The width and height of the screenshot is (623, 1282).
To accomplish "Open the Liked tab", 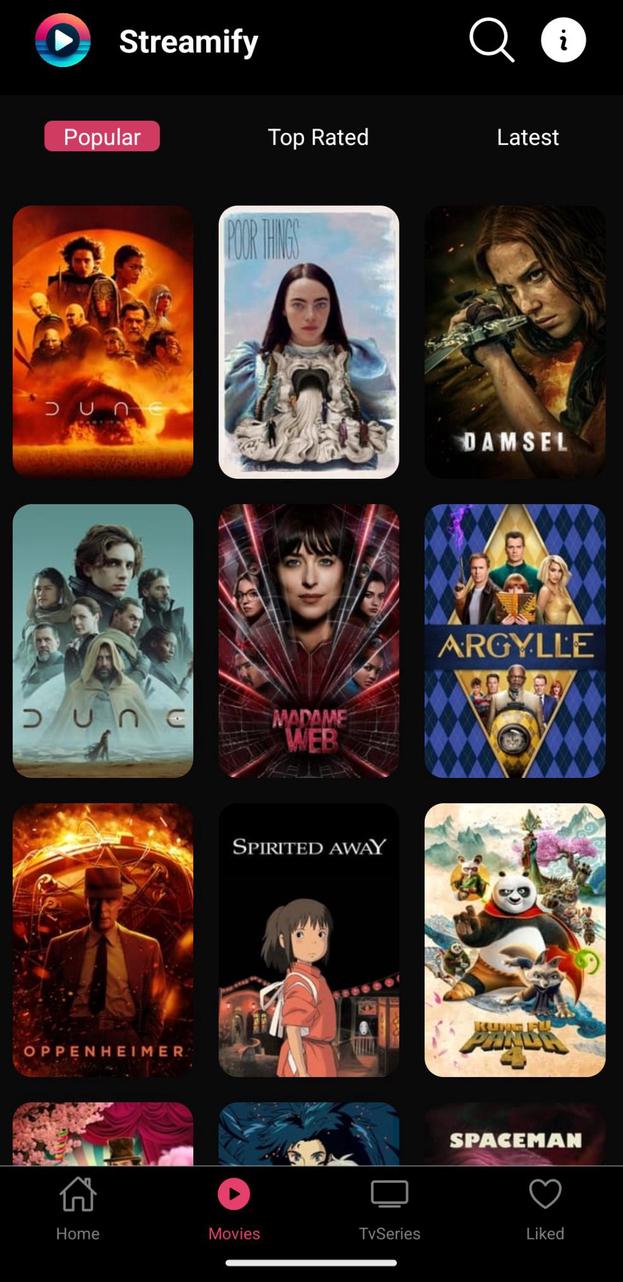I will tap(545, 1209).
